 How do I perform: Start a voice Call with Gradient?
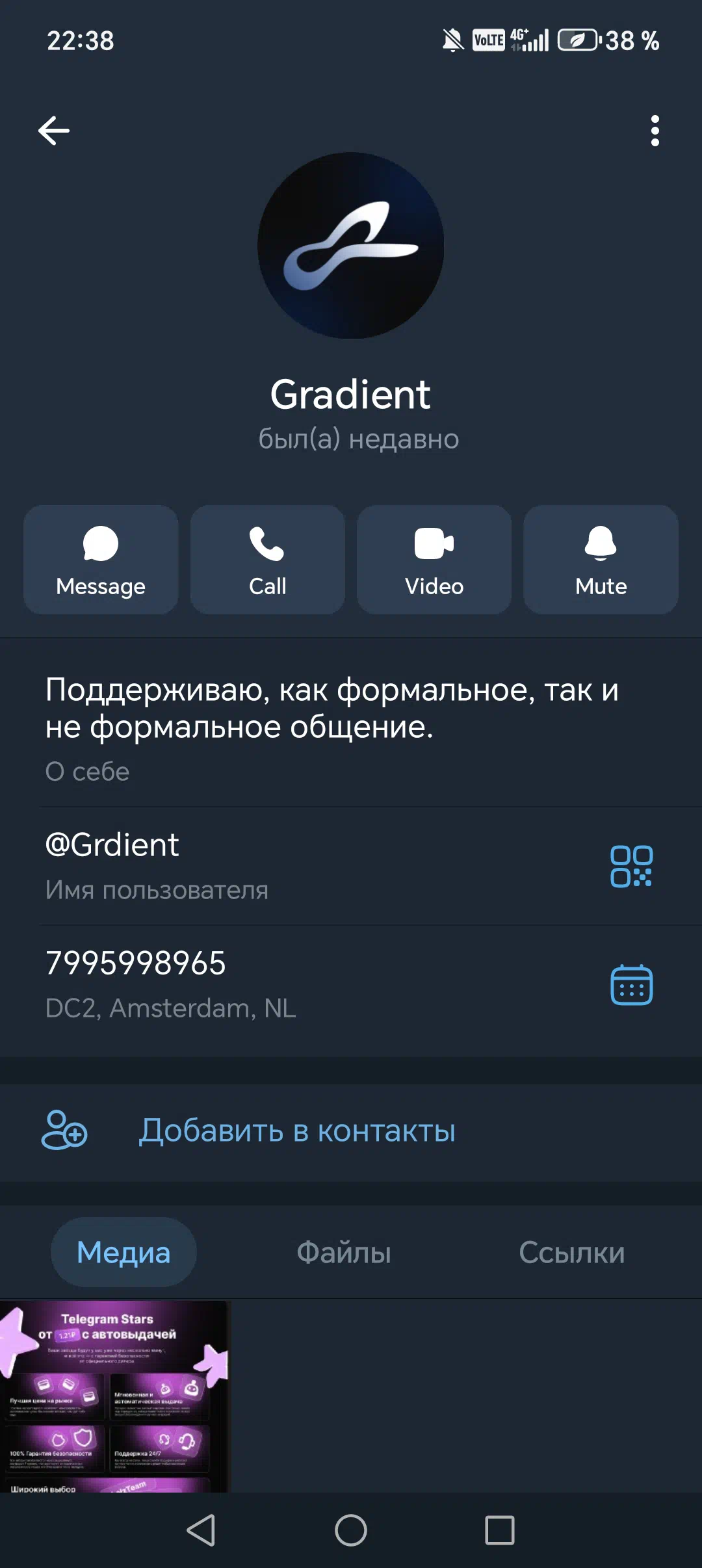[267, 560]
